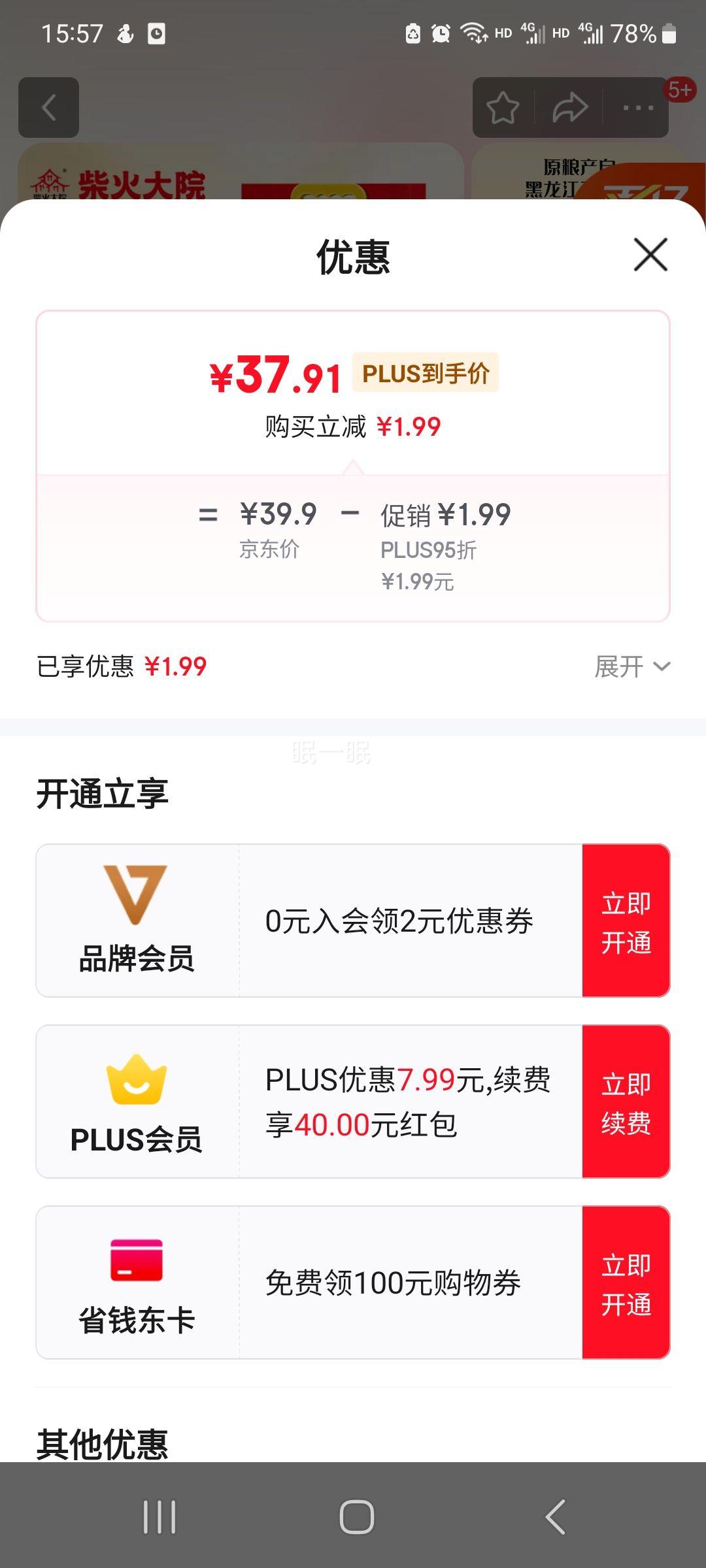Viewport: 706px width, 1568px height.
Task: Open the PLUS会员 offer card
Action: [309, 1102]
